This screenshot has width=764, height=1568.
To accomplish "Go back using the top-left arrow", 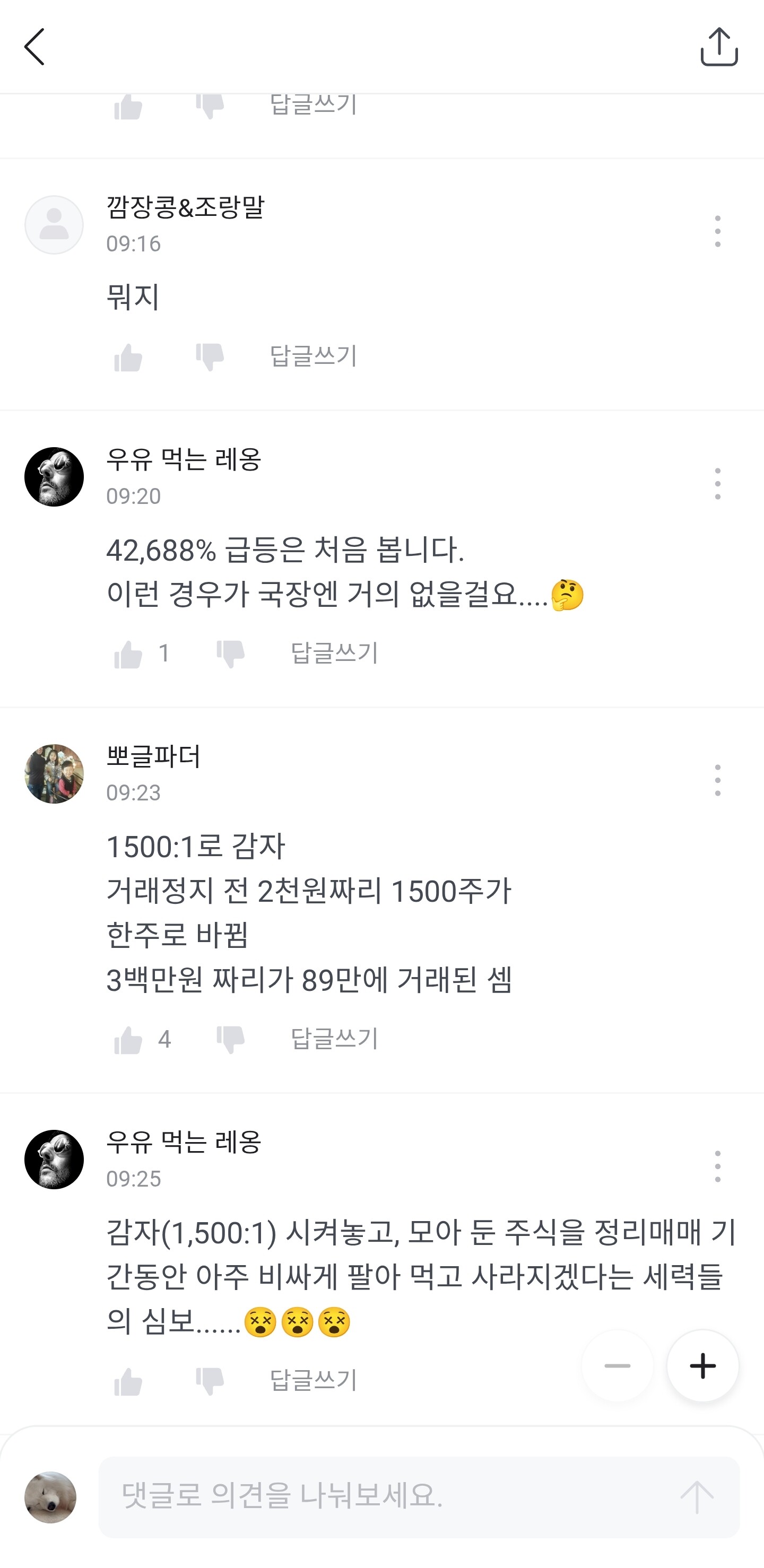I will tap(34, 46).
